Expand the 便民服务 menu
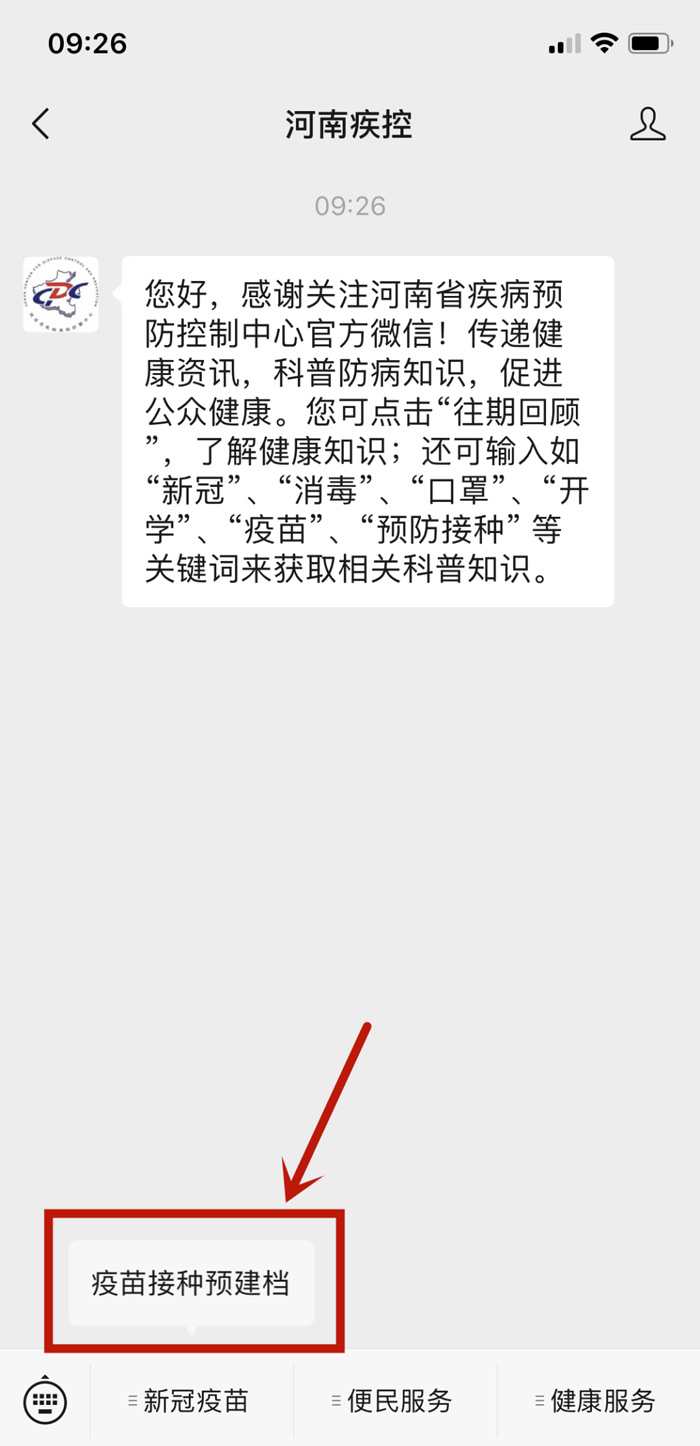The width and height of the screenshot is (700, 1446). 396,1401
